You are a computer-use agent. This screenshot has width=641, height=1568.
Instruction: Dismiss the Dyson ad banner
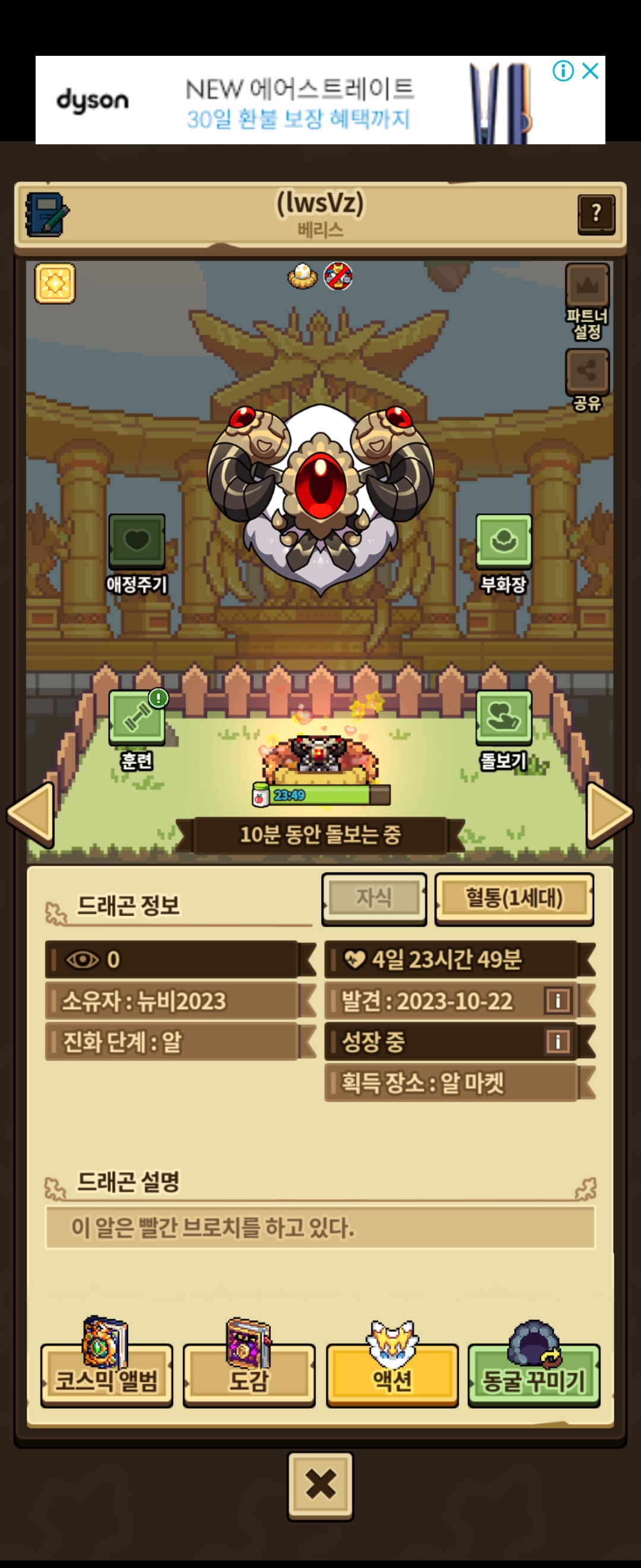click(590, 71)
